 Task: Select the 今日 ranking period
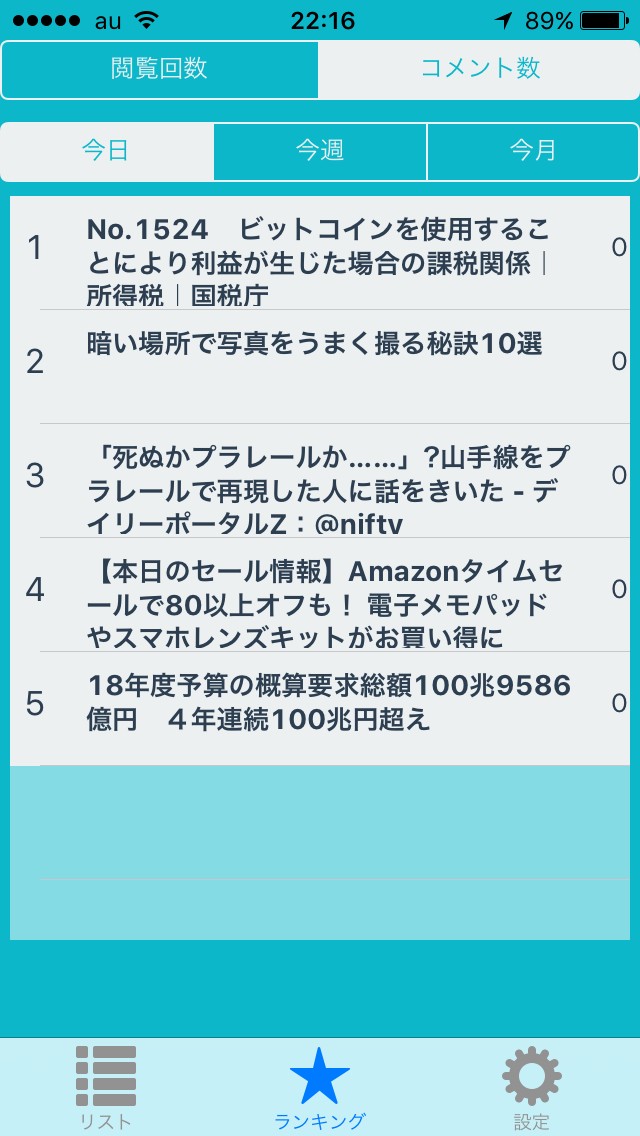(x=107, y=151)
